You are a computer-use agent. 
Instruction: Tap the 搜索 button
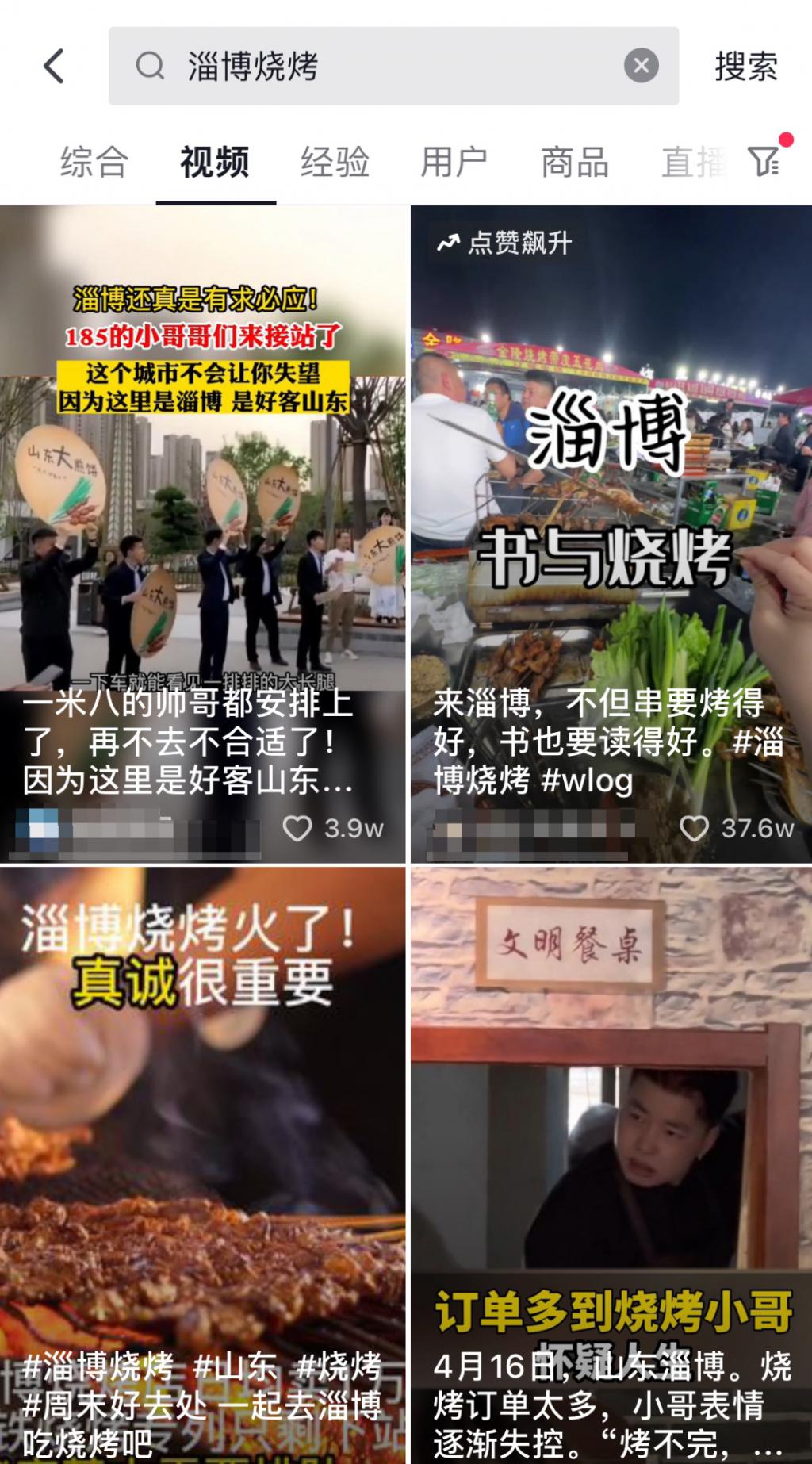pos(745,66)
